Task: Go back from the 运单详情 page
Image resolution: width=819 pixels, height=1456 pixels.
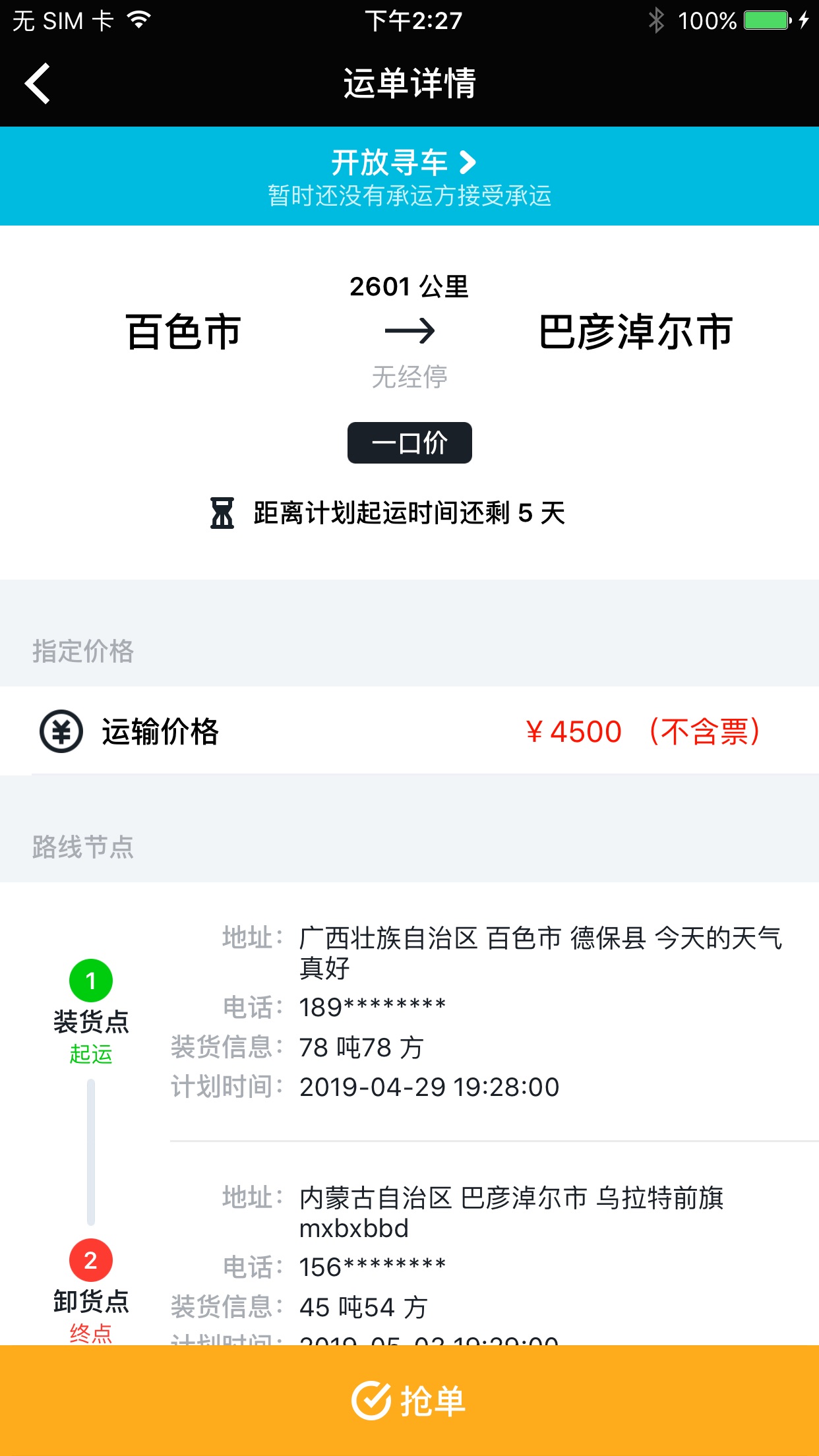Action: (x=38, y=84)
